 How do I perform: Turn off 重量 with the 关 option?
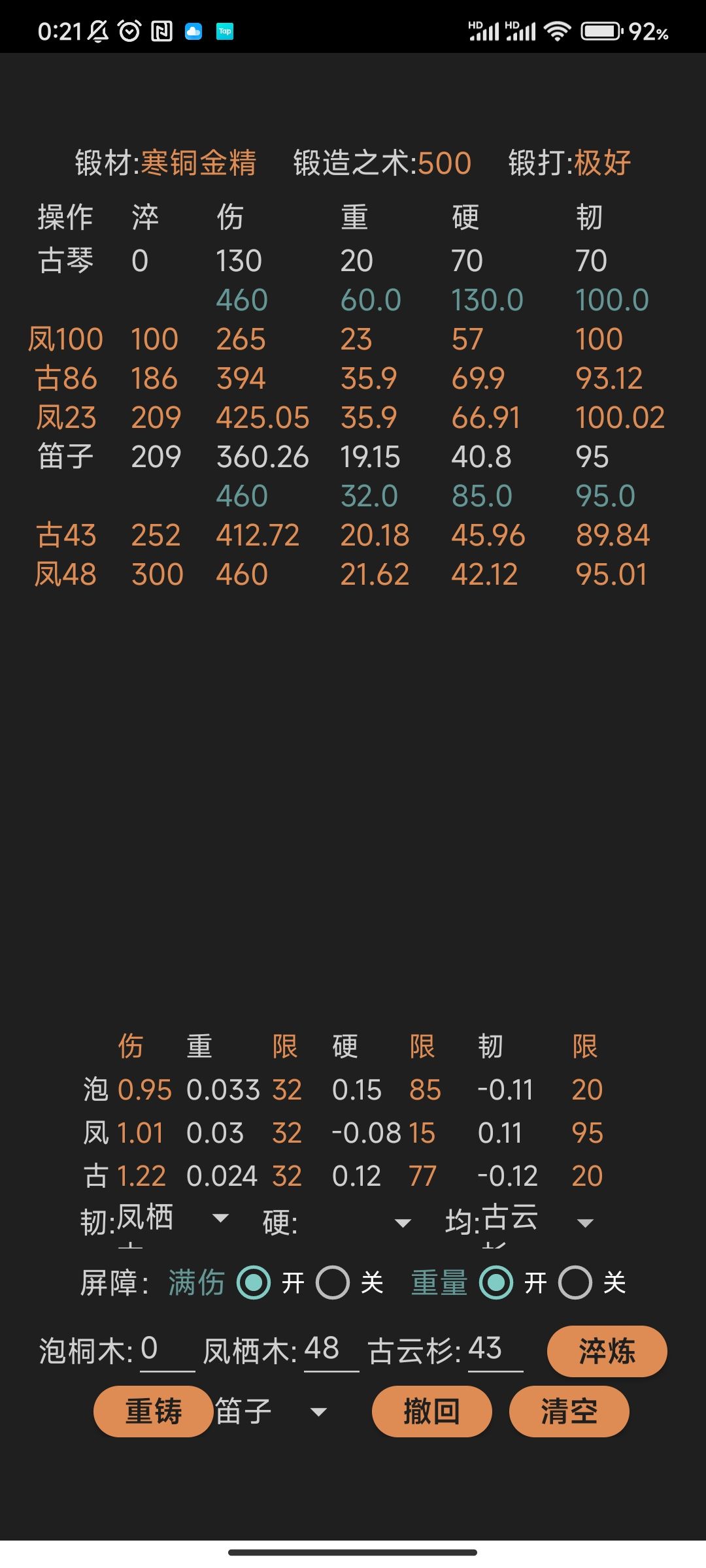[x=575, y=1282]
